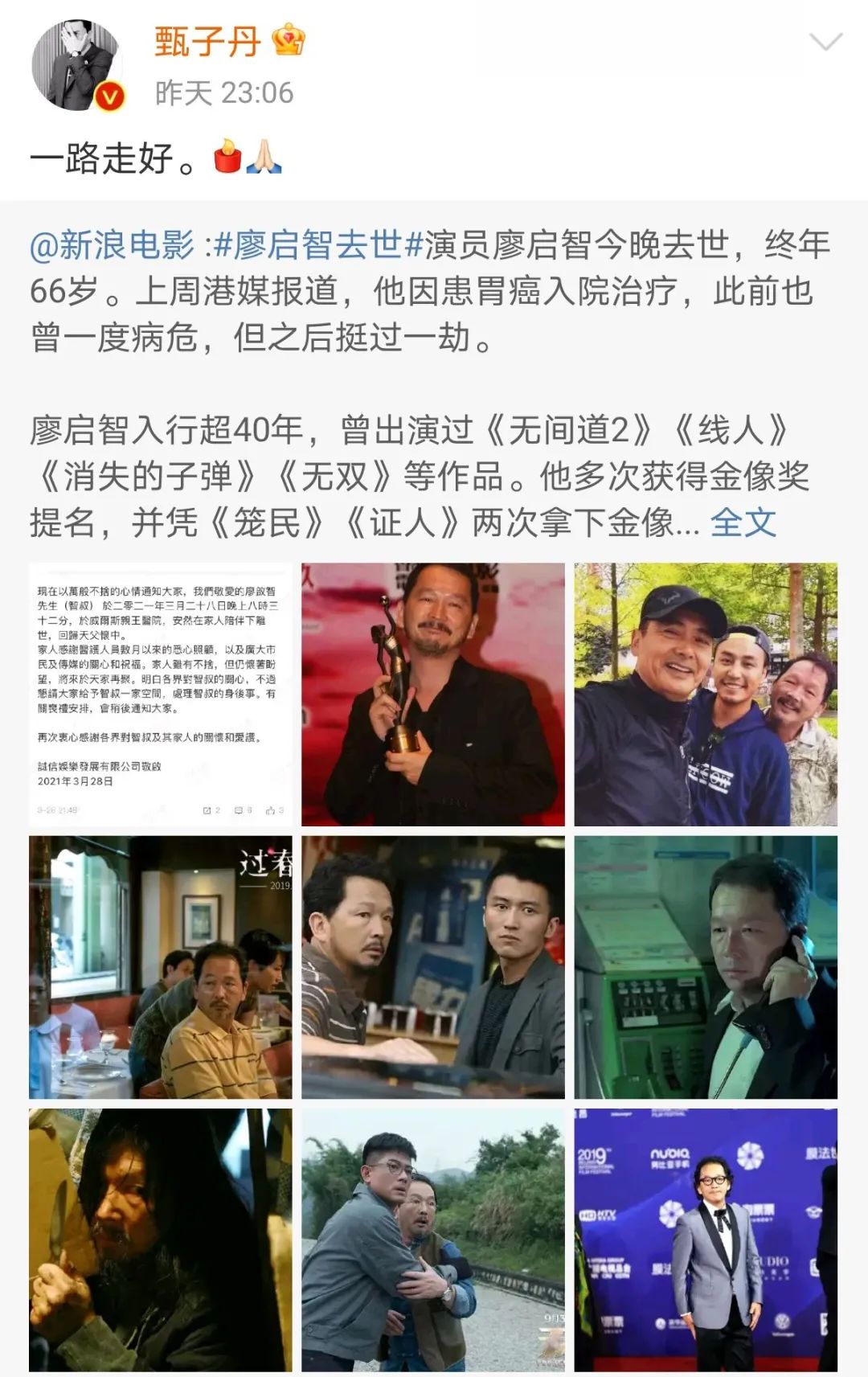View photo of man holding trophy
The height and width of the screenshot is (1377, 868).
tap(433, 694)
